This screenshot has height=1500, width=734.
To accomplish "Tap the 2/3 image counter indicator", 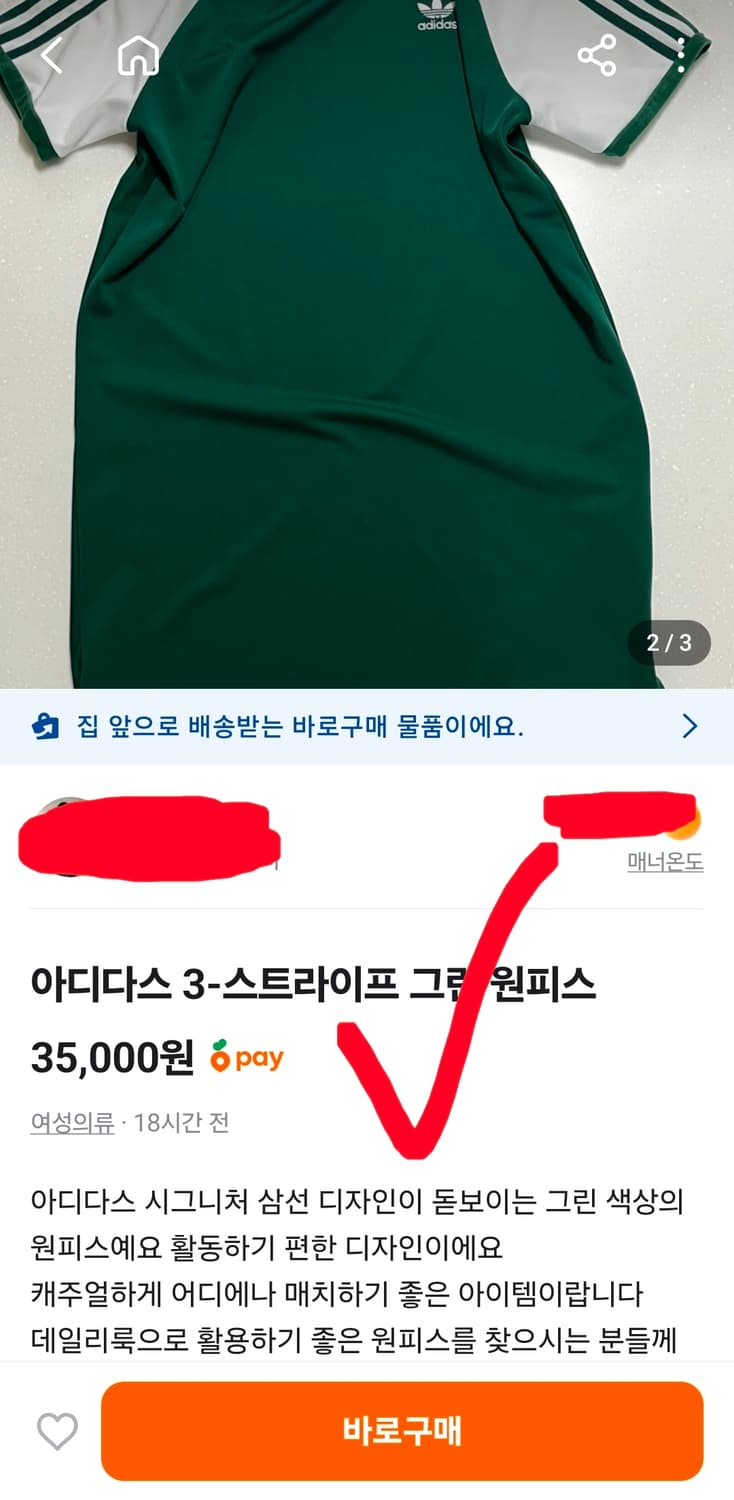I will 670,643.
